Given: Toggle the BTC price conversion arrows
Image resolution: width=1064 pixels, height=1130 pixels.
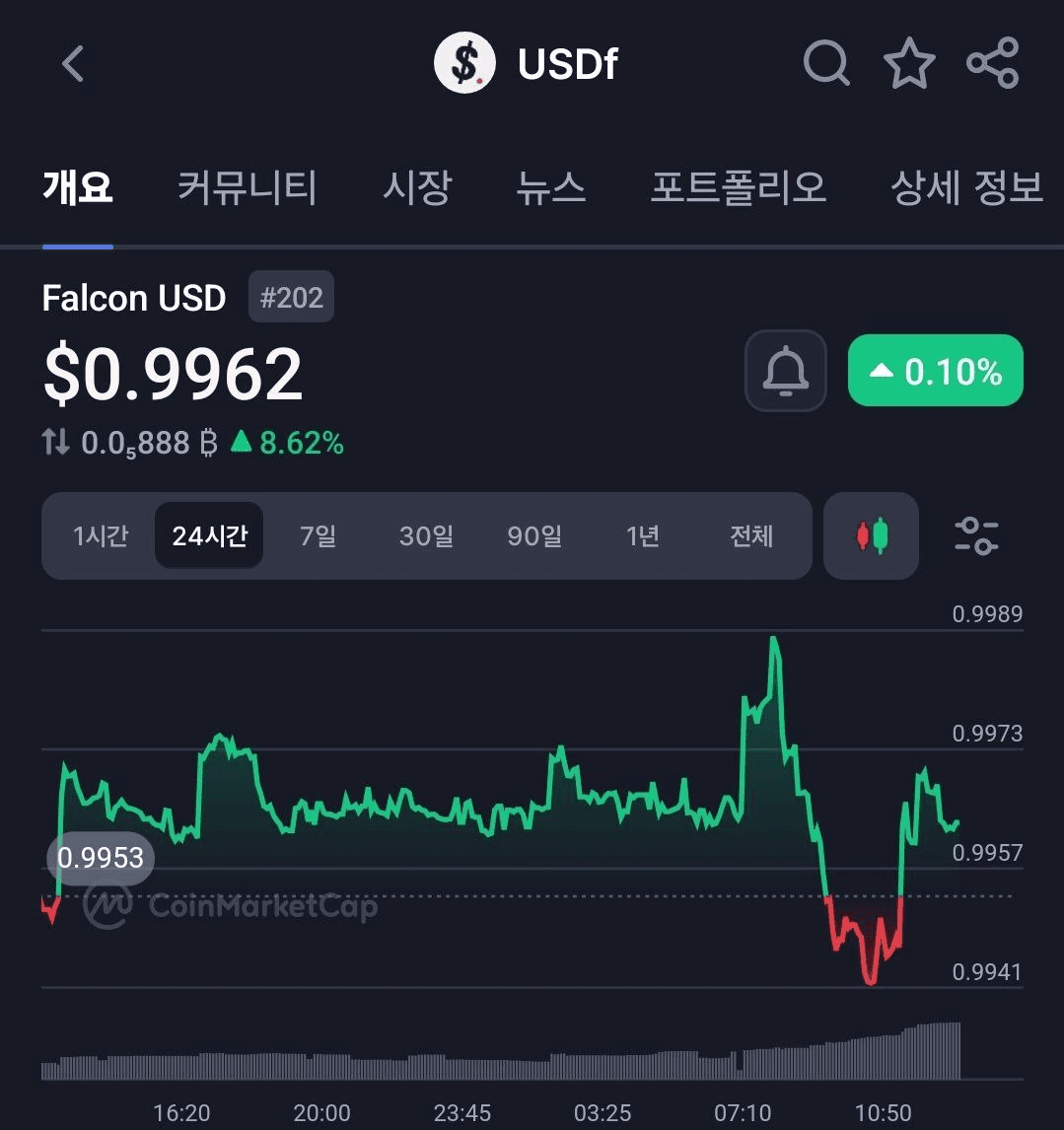Looking at the screenshot, I should click(x=56, y=443).
